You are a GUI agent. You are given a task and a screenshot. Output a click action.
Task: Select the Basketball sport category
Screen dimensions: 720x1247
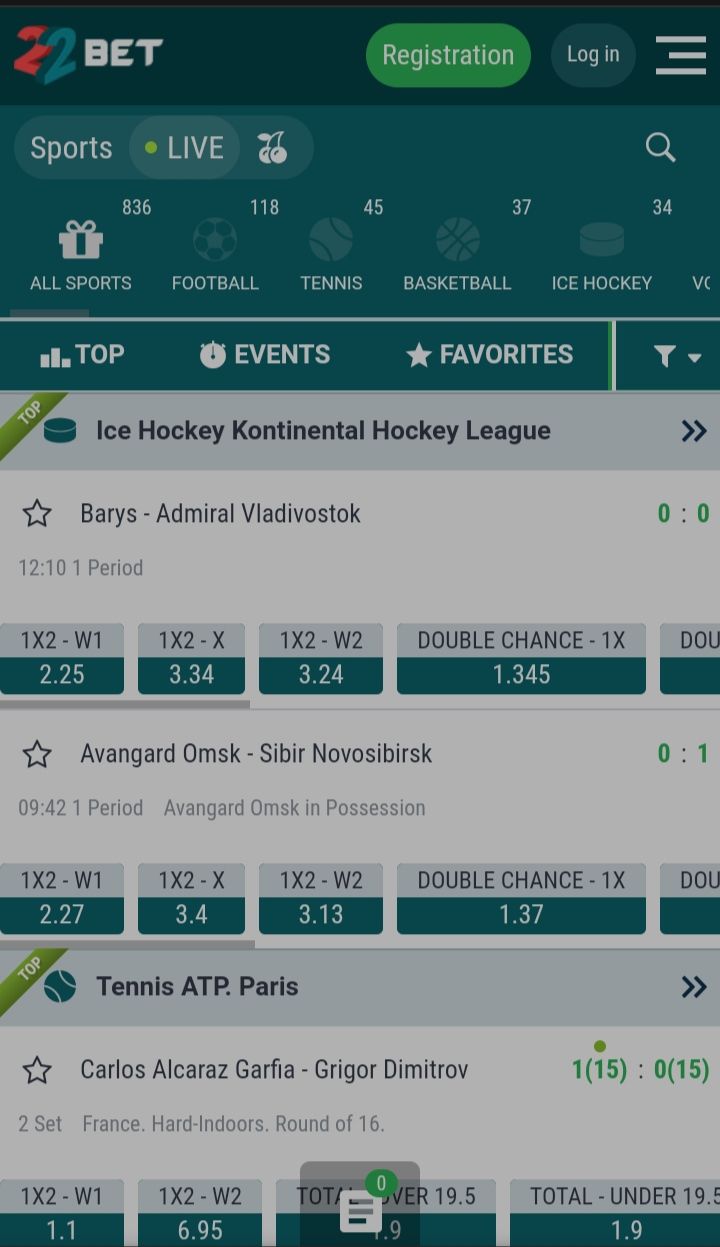(457, 255)
